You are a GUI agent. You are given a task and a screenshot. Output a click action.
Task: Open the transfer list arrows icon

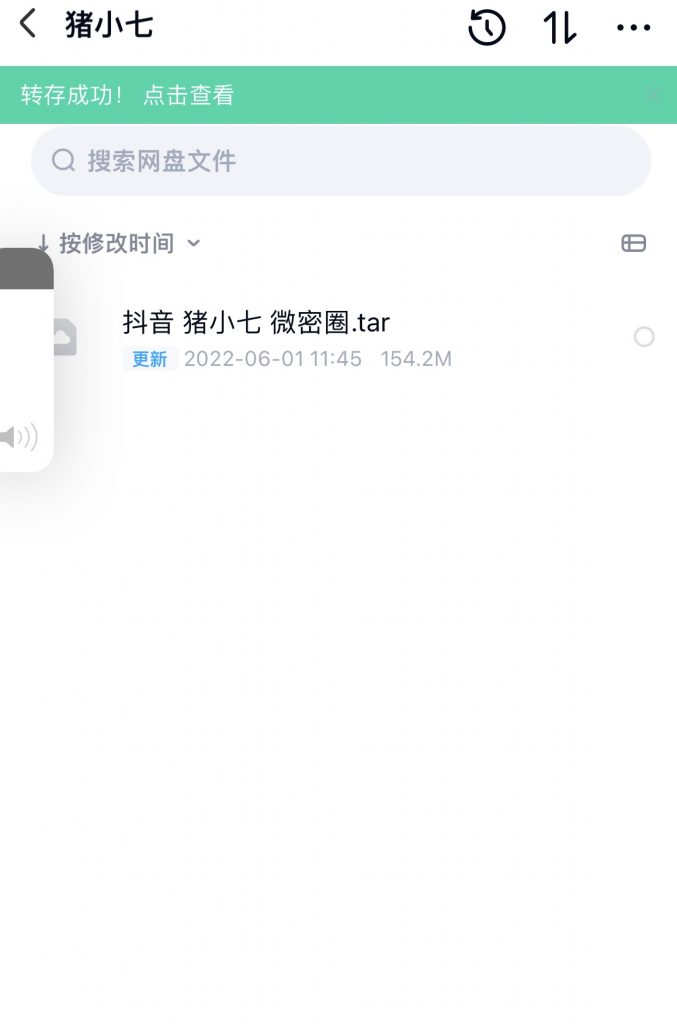pos(560,27)
